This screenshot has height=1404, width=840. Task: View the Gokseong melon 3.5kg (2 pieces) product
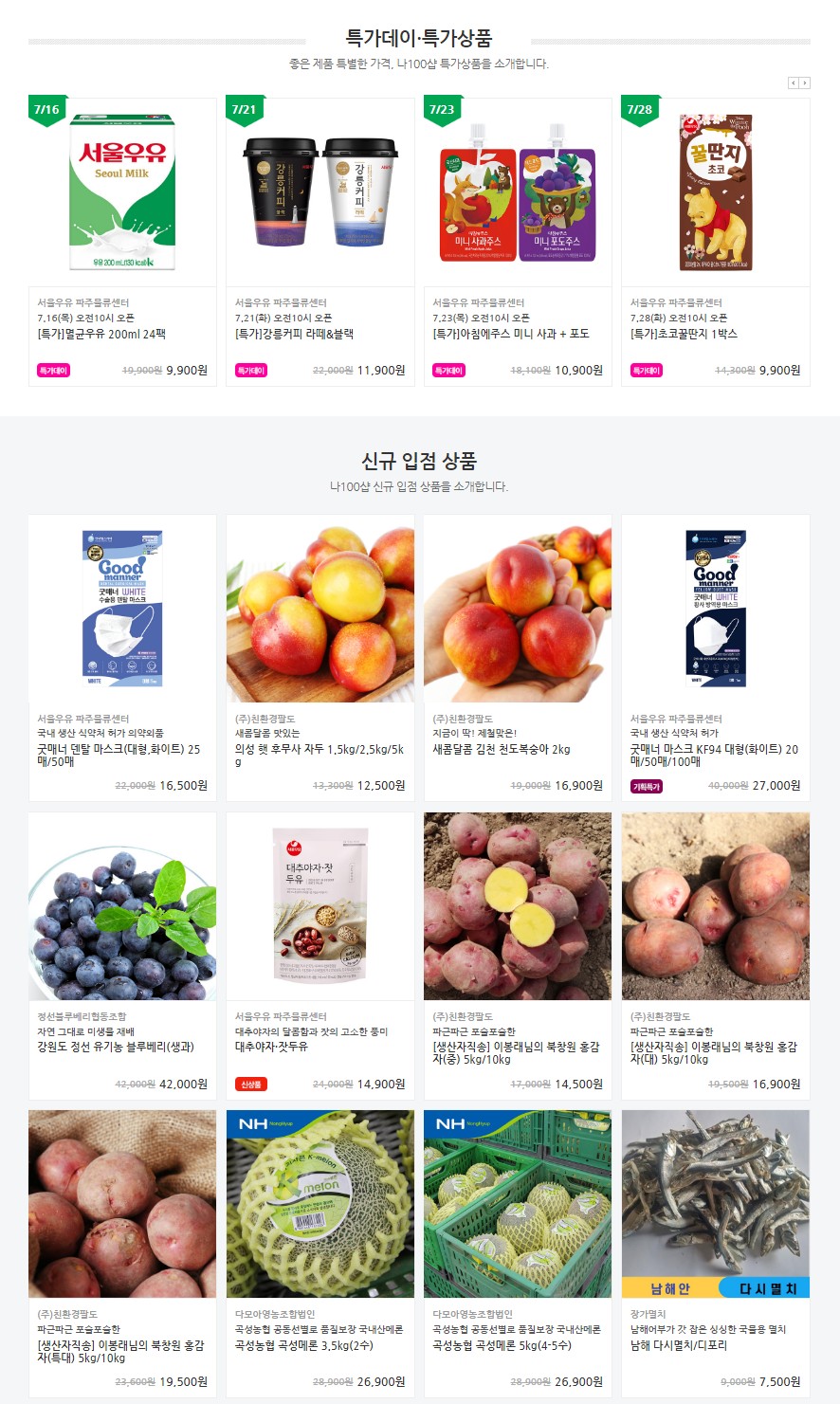[320, 1254]
